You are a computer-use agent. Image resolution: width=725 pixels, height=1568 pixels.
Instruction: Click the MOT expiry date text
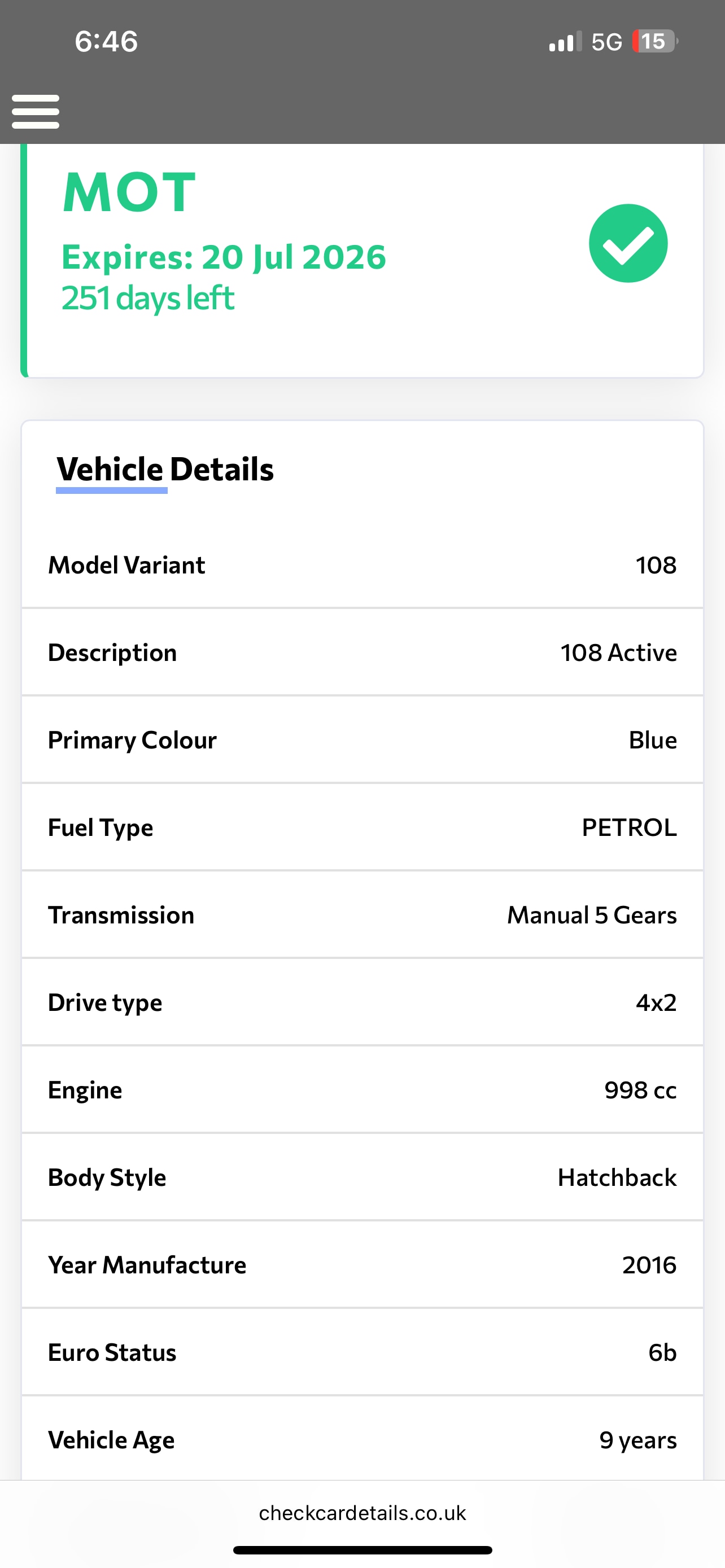pyautogui.click(x=224, y=256)
